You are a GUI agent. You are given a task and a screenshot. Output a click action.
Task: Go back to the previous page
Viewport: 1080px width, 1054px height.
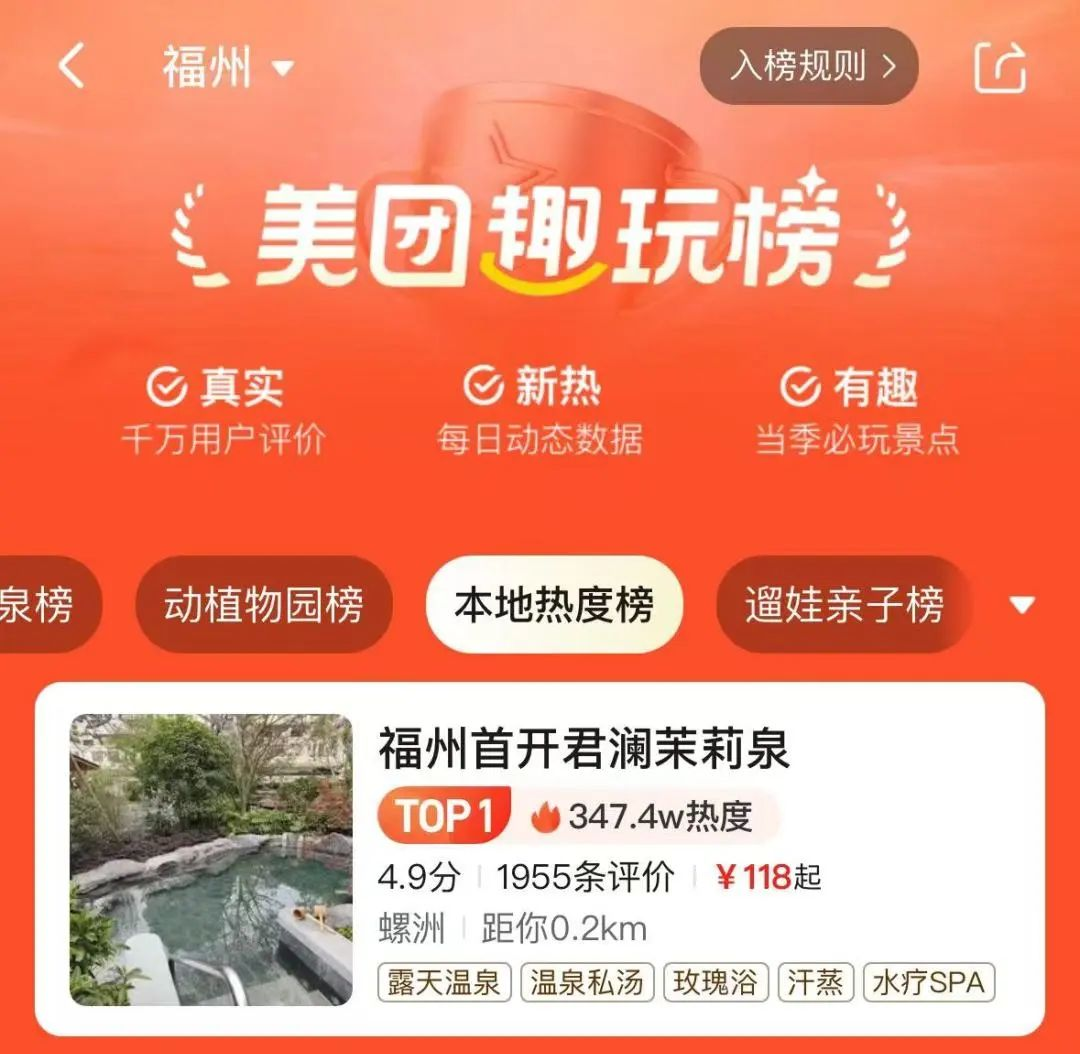point(71,67)
